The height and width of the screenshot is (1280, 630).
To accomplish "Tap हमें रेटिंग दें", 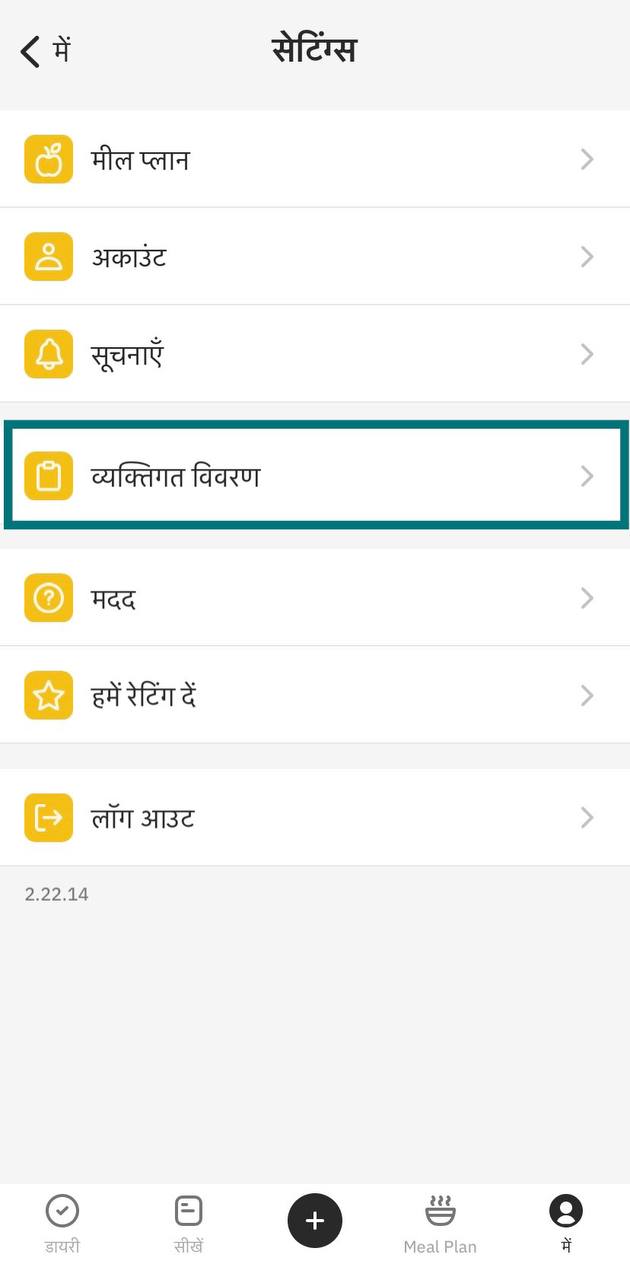I will point(314,696).
